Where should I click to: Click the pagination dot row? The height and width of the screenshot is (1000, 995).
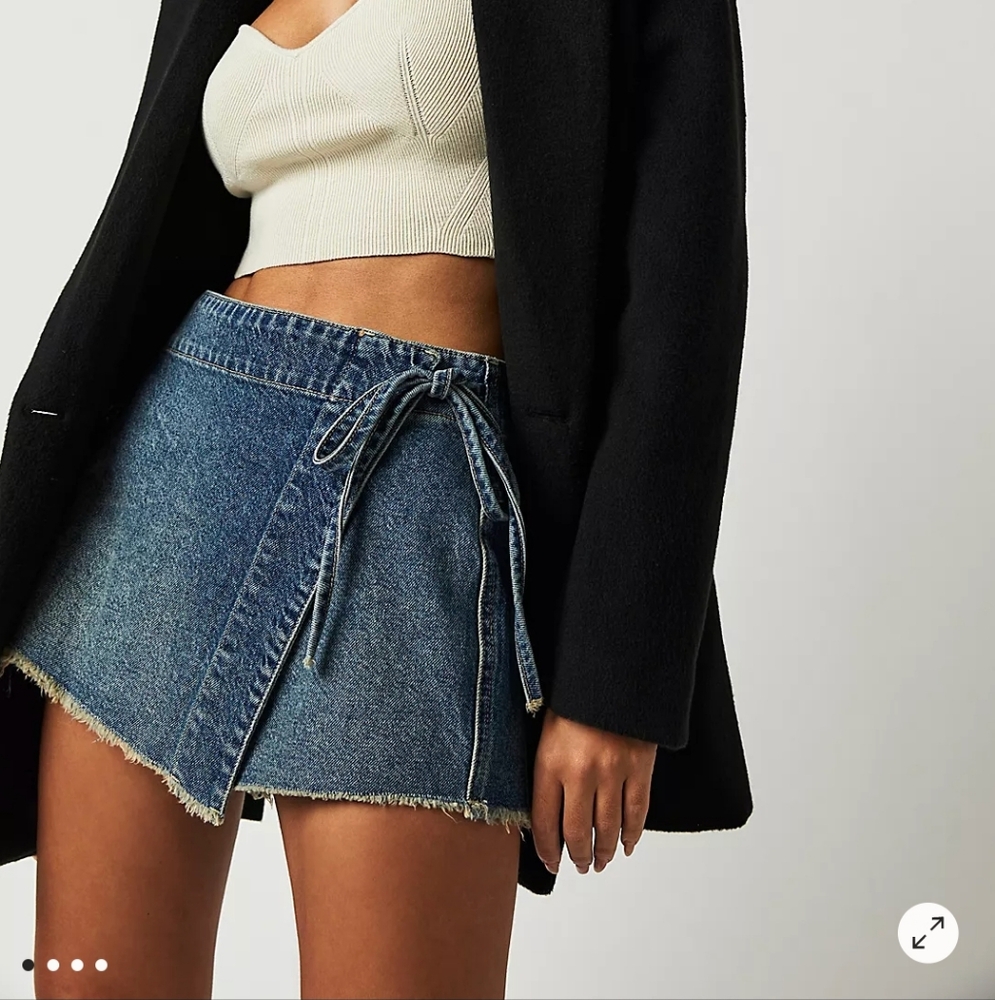click(63, 964)
